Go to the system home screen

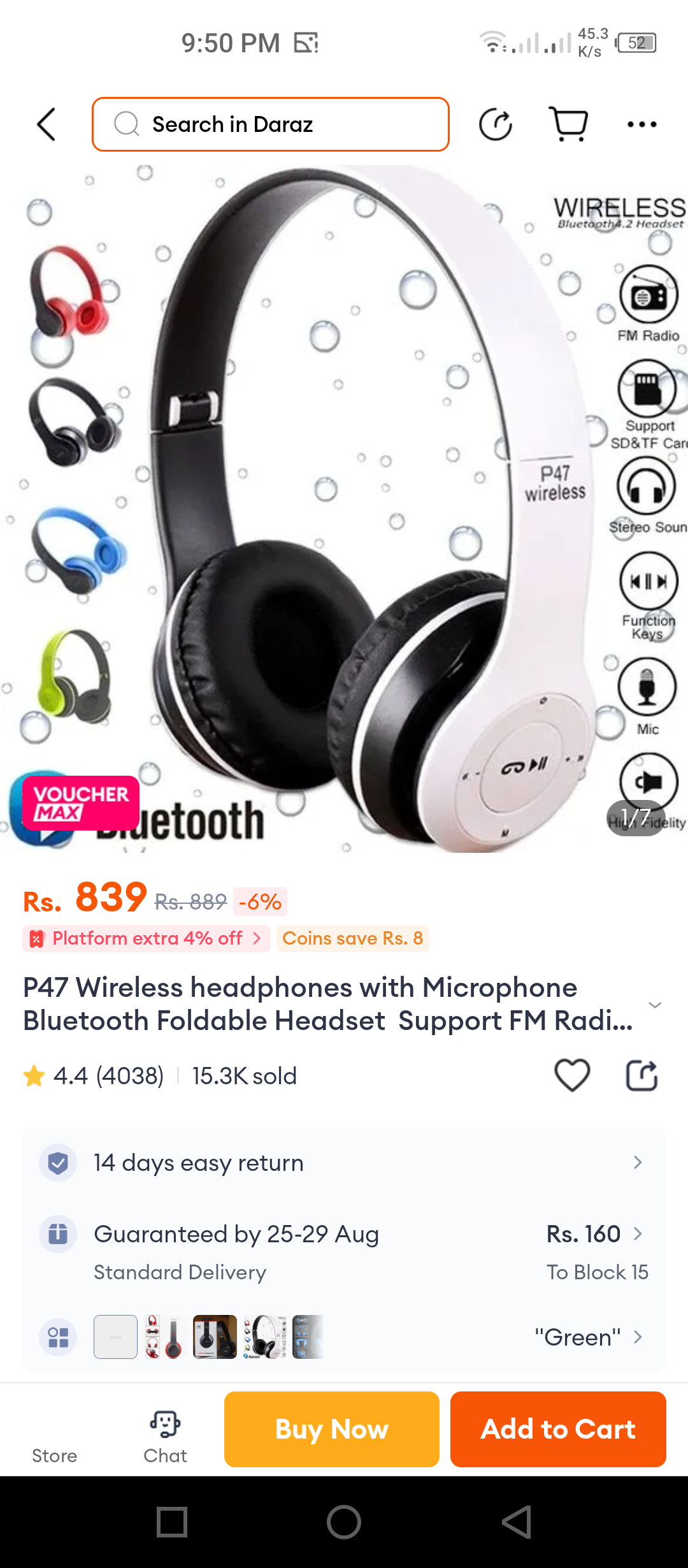[x=344, y=1522]
